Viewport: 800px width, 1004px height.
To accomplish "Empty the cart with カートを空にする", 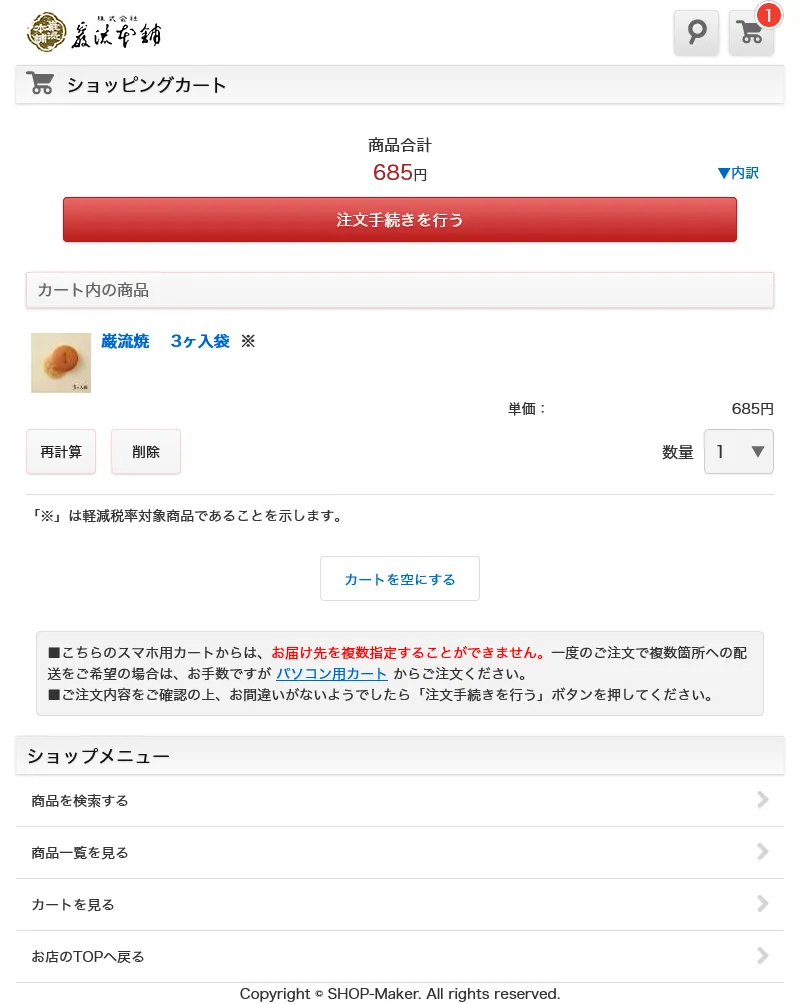I will coord(400,579).
